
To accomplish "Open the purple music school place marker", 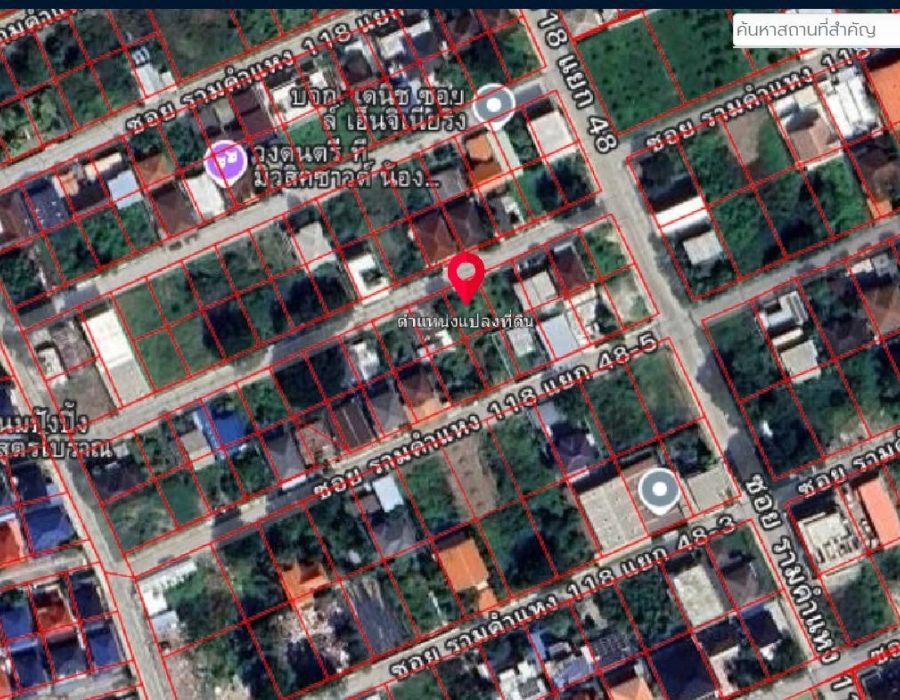I will tap(225, 160).
